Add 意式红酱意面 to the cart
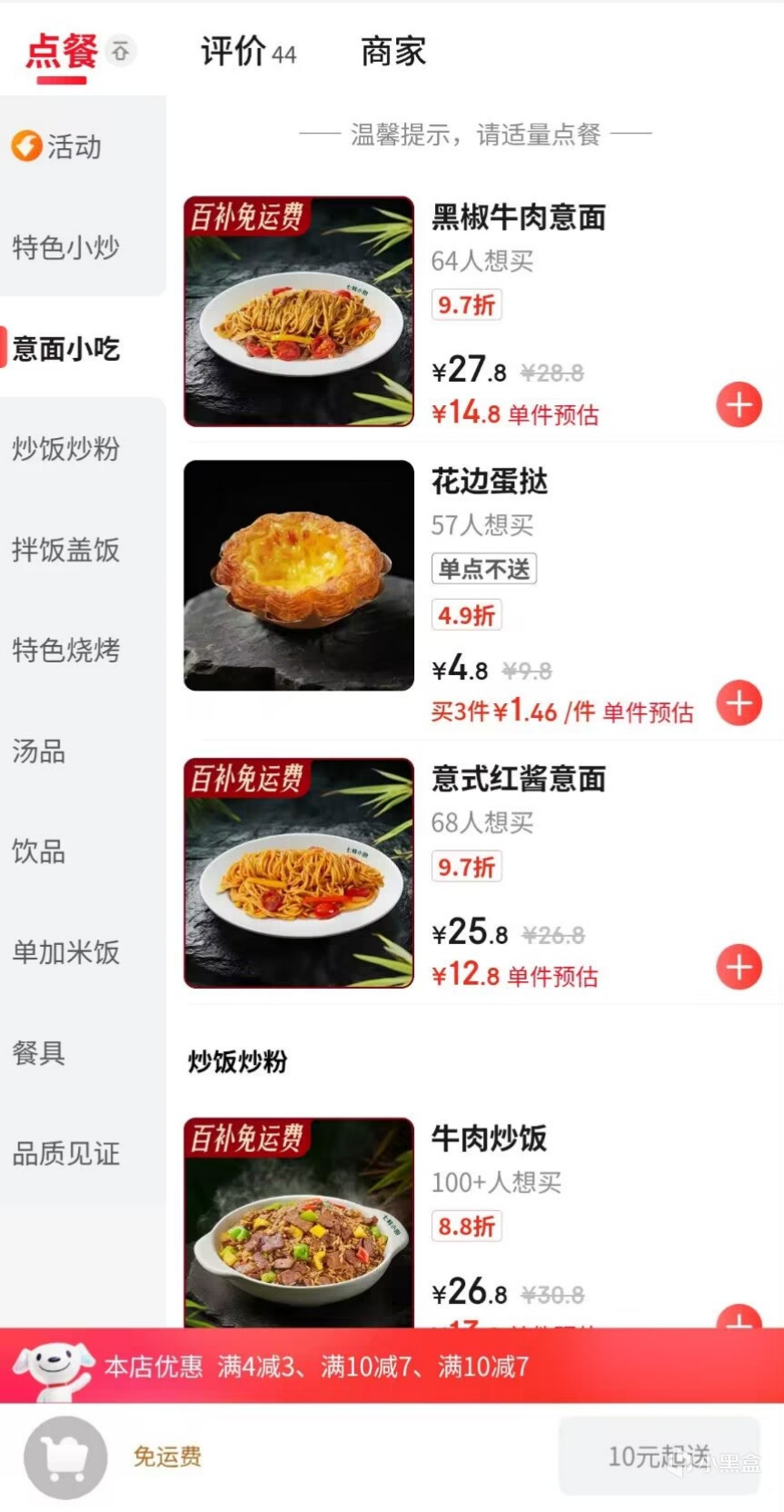Screen dimensions: 784x1512 point(739,967)
